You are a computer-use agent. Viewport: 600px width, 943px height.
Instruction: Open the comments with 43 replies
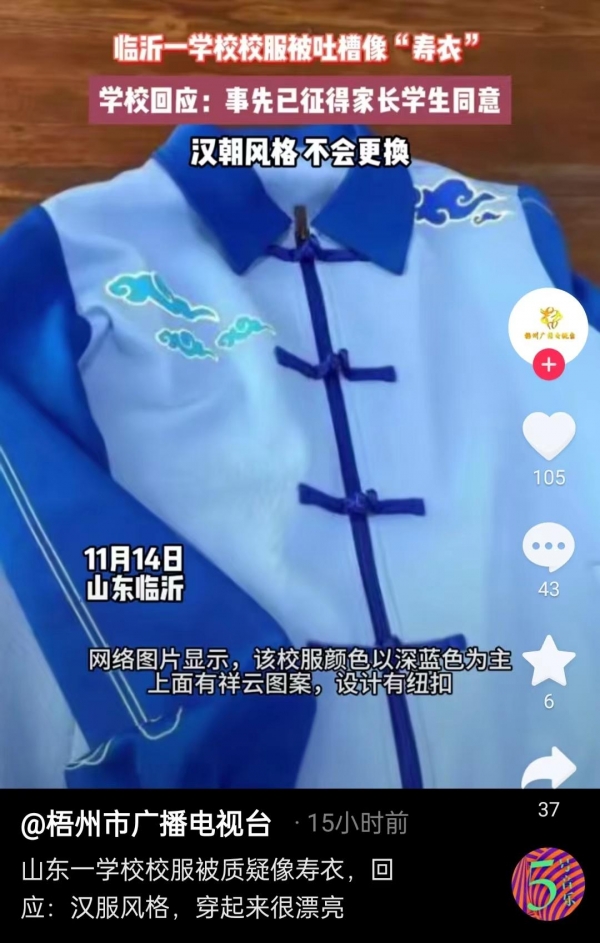[548, 548]
